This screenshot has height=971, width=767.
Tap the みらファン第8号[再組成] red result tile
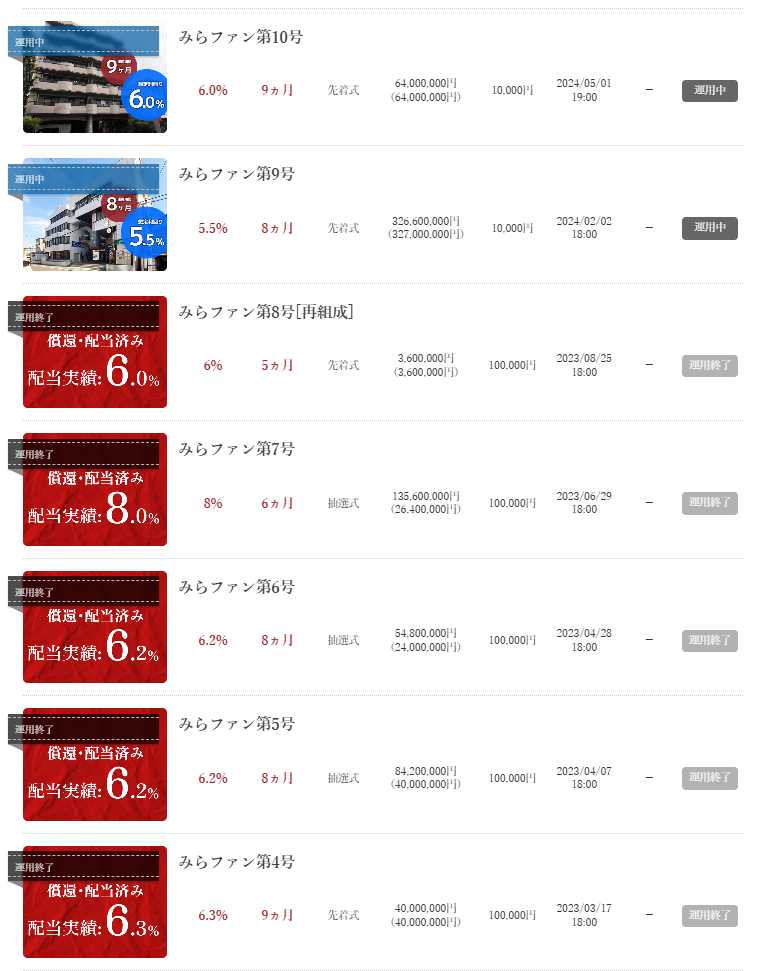(94, 352)
